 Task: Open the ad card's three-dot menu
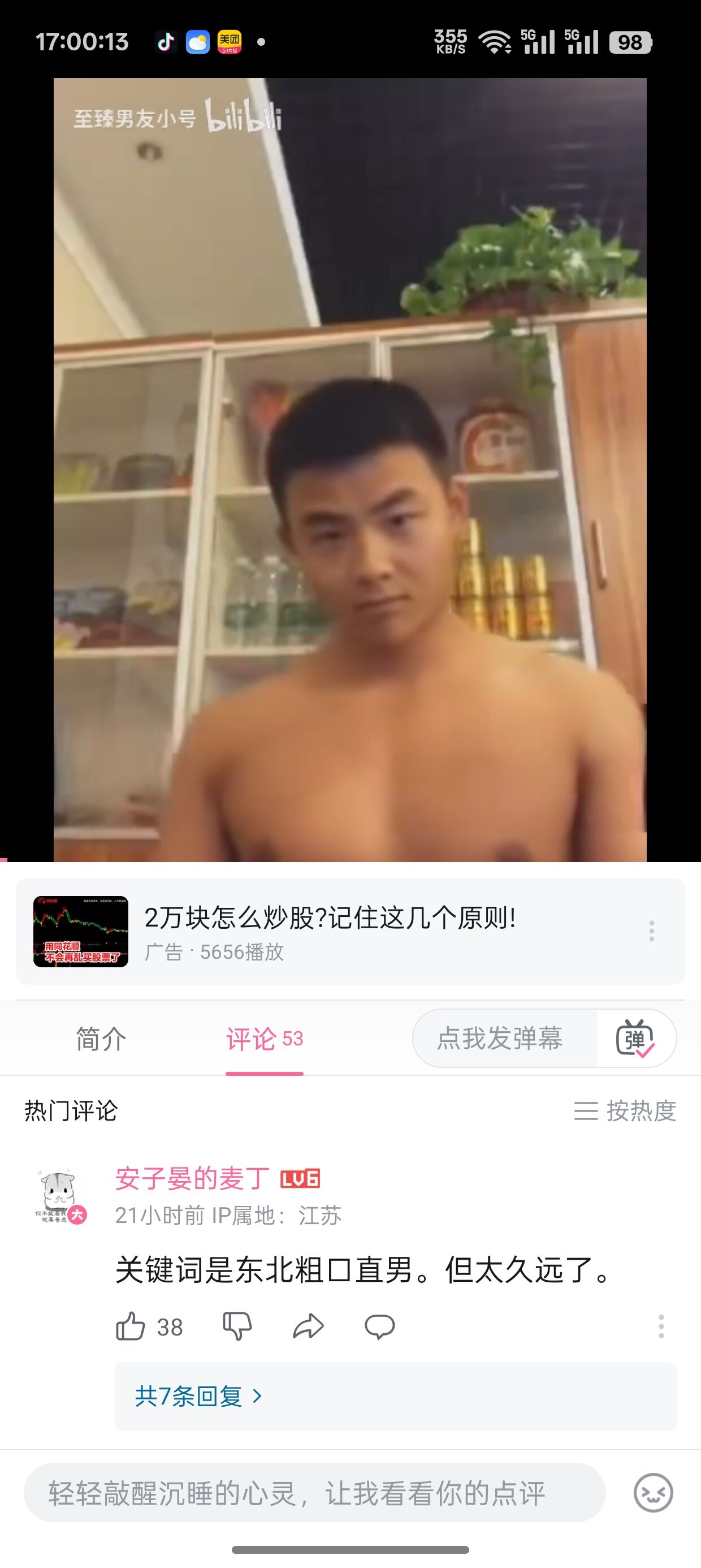tap(652, 931)
